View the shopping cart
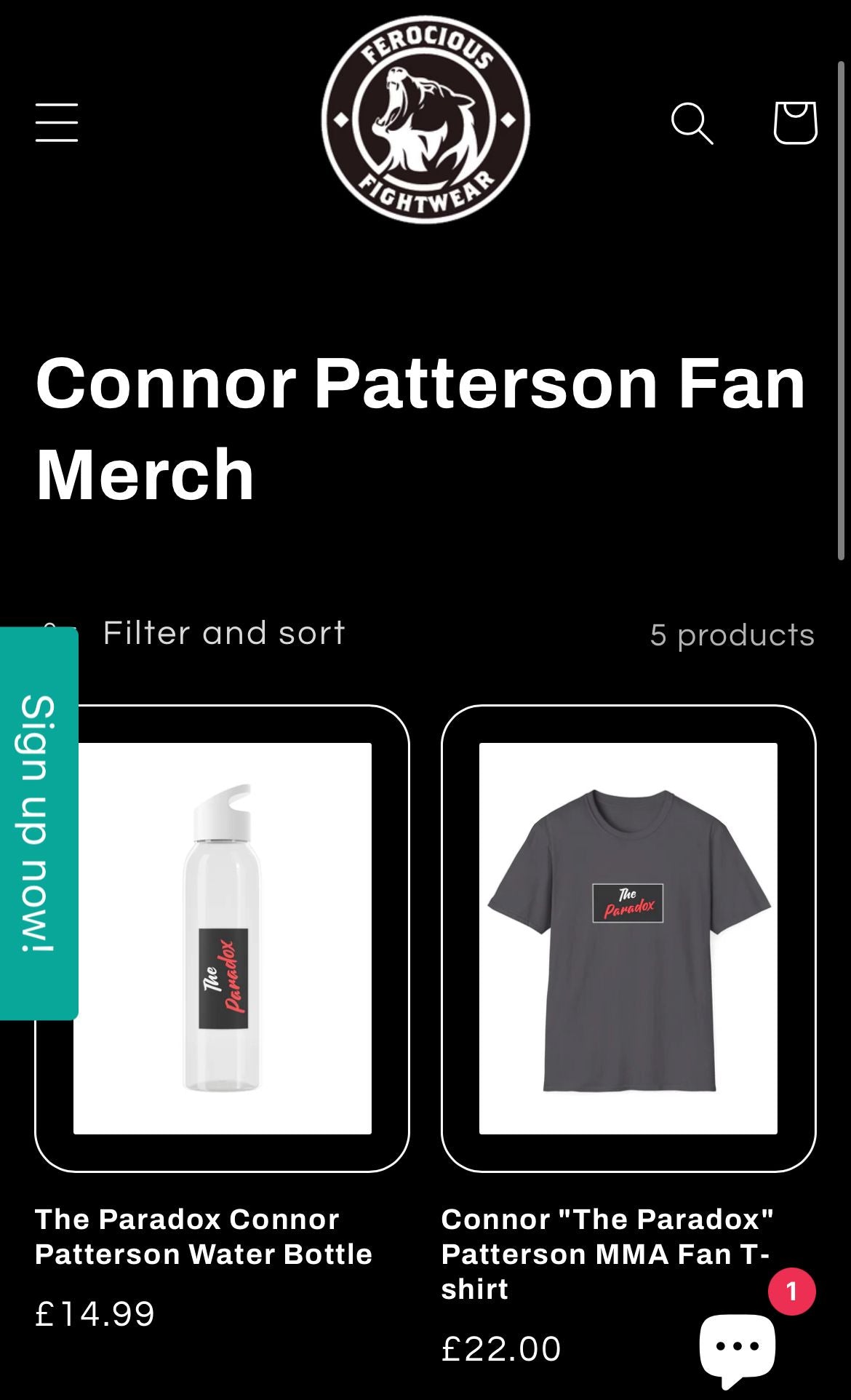 [795, 122]
